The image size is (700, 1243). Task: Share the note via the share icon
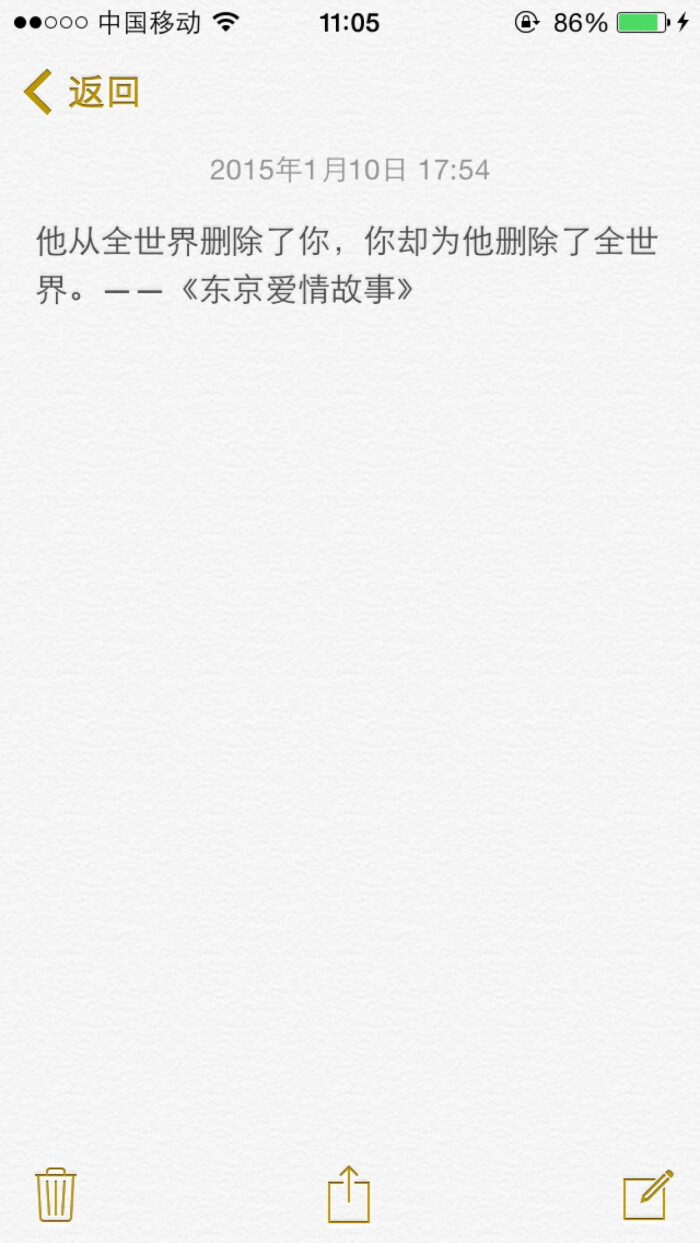[349, 1194]
